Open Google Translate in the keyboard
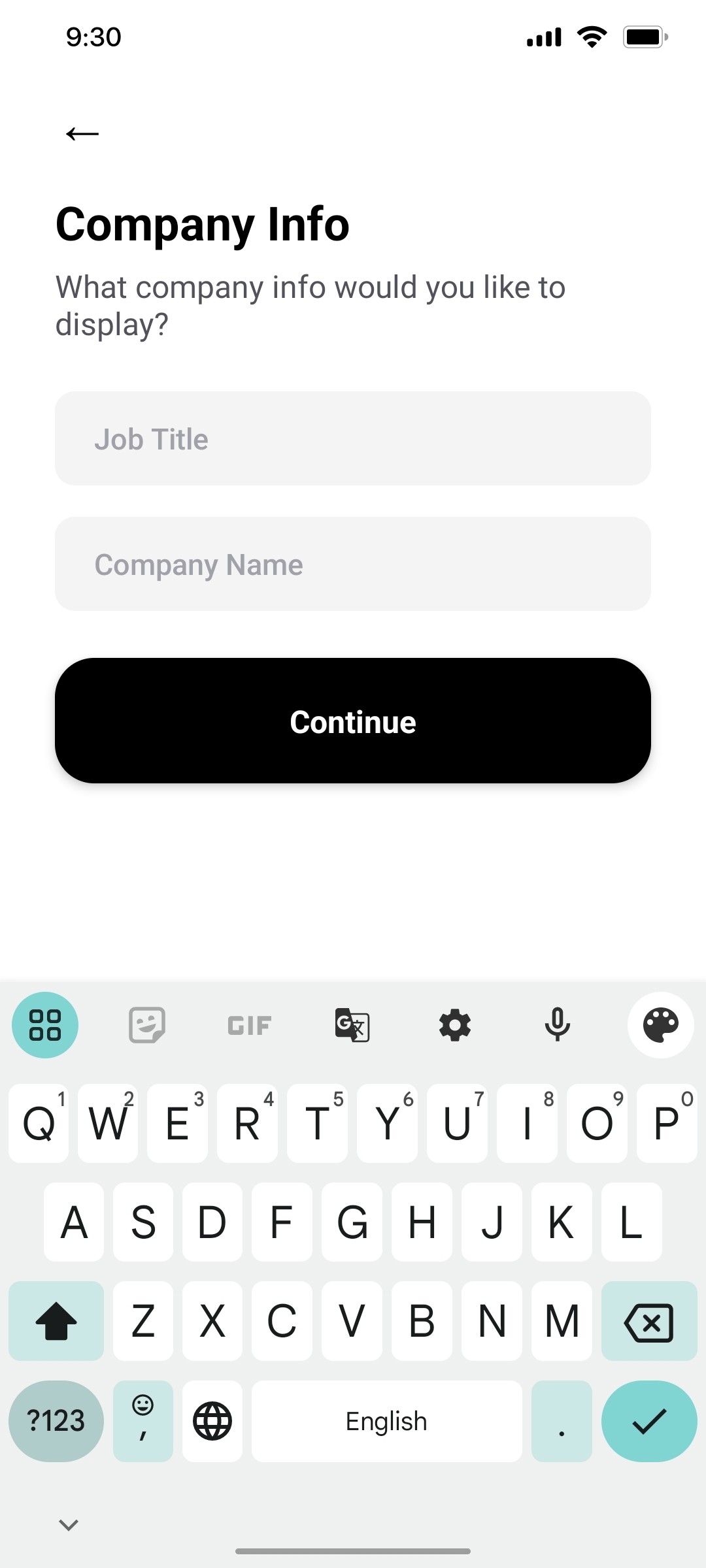The height and width of the screenshot is (1568, 706). click(351, 1024)
